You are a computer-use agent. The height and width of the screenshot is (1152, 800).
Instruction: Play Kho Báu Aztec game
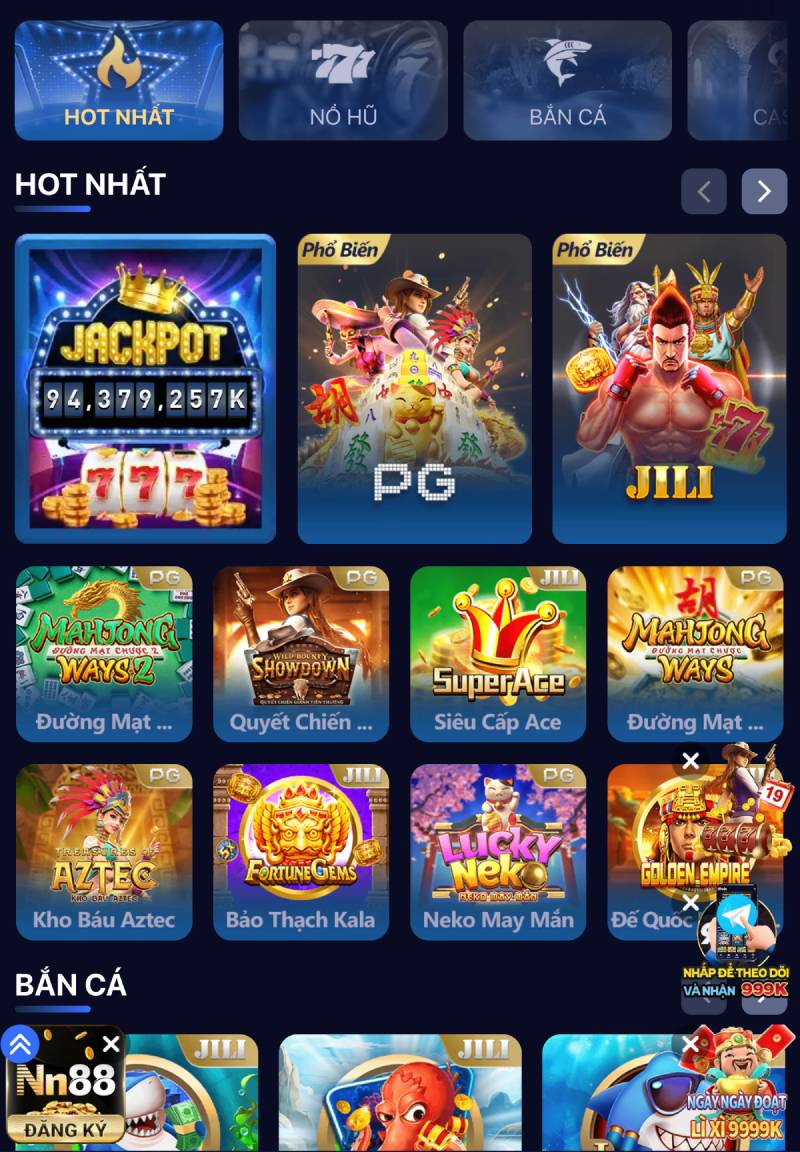click(x=104, y=851)
